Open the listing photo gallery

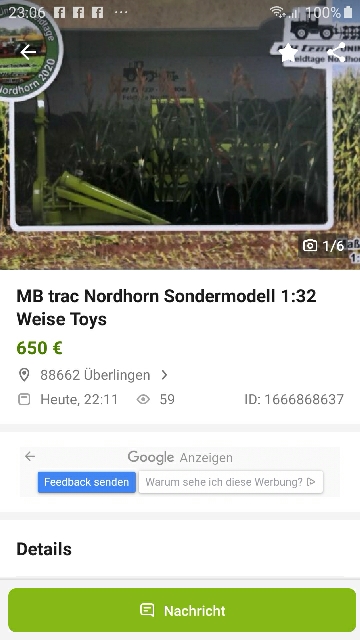[180, 135]
